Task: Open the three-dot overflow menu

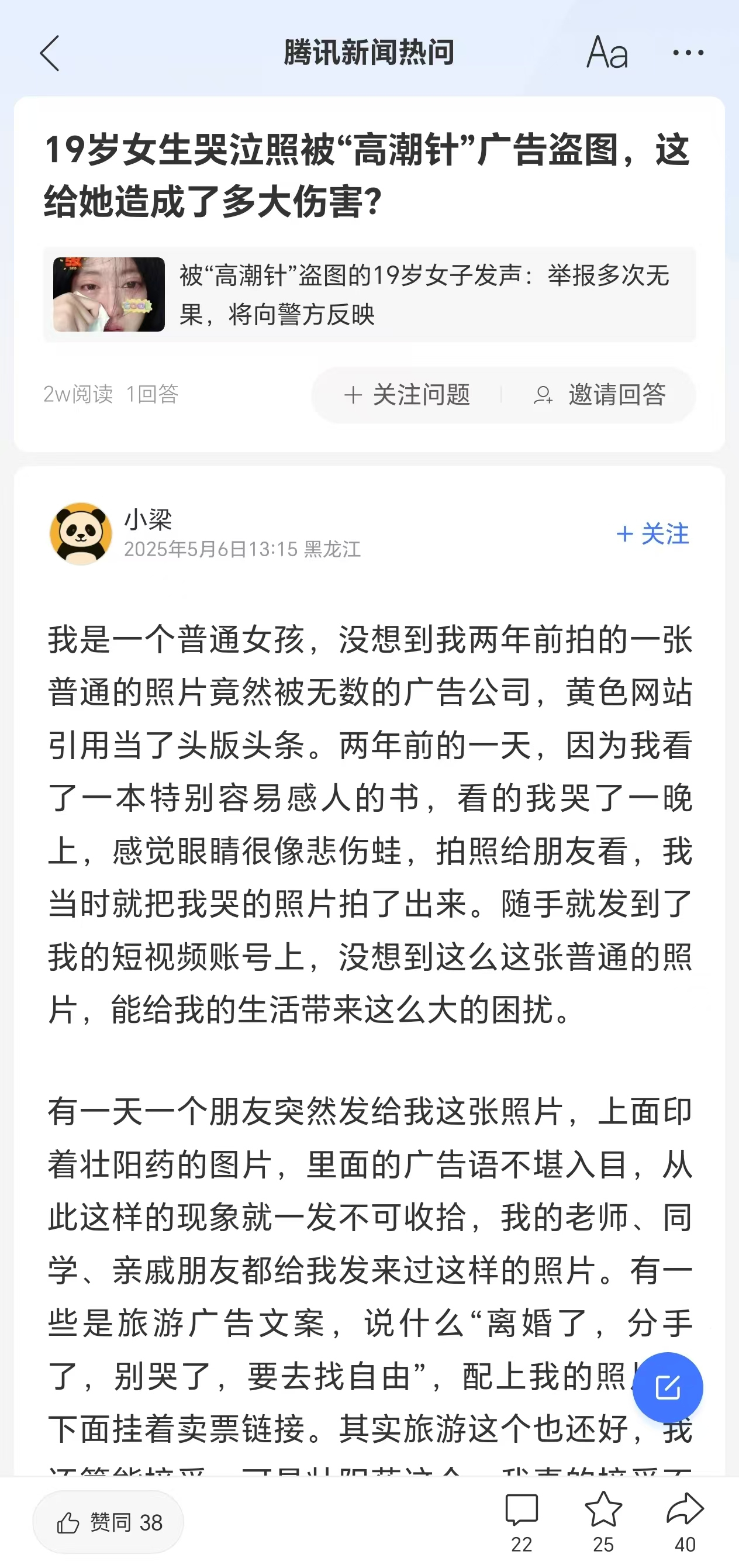Action: (x=688, y=53)
